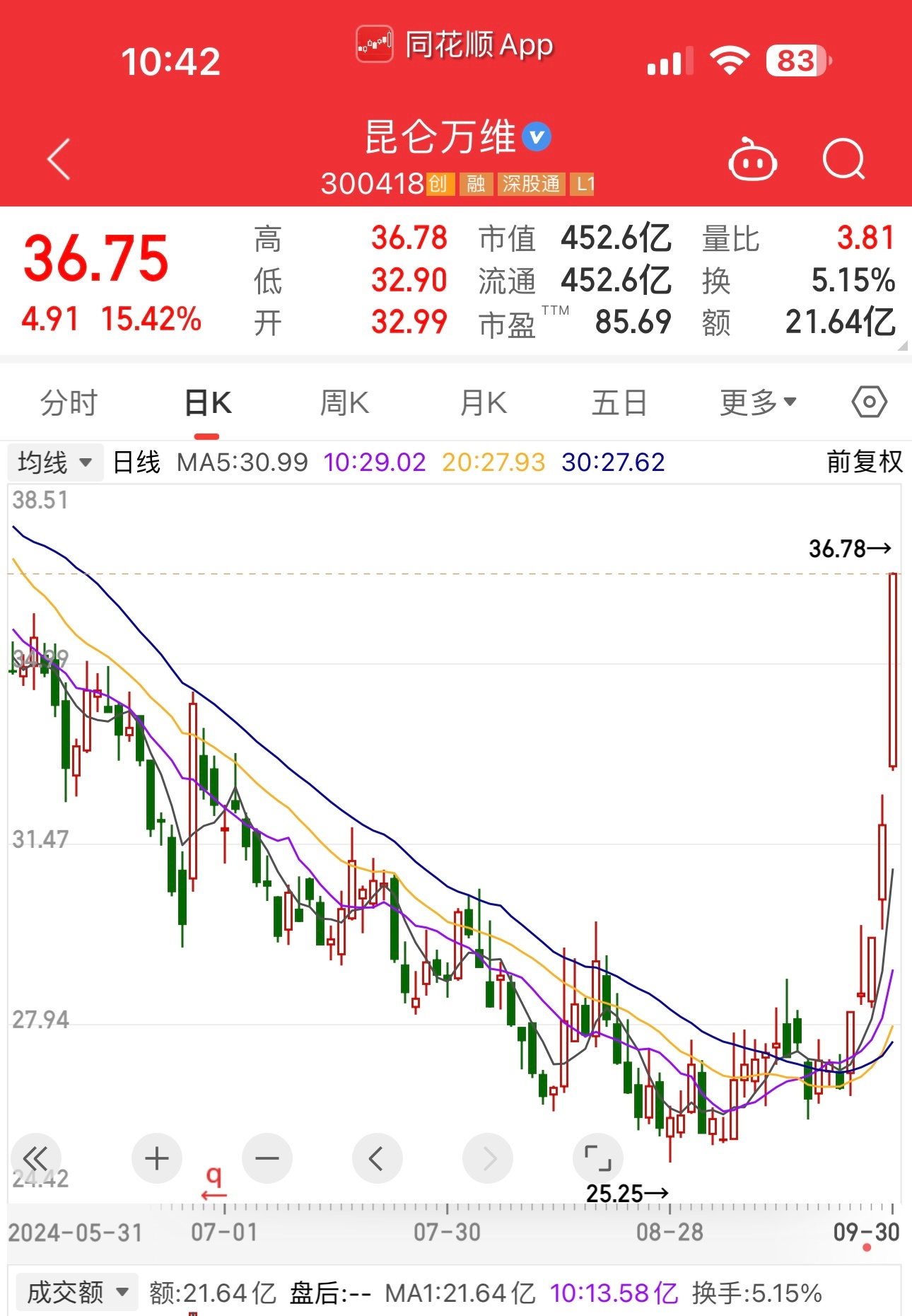Image resolution: width=912 pixels, height=1316 pixels.
Task: Zoom in the chart with plus button
Action: pyautogui.click(x=157, y=1158)
